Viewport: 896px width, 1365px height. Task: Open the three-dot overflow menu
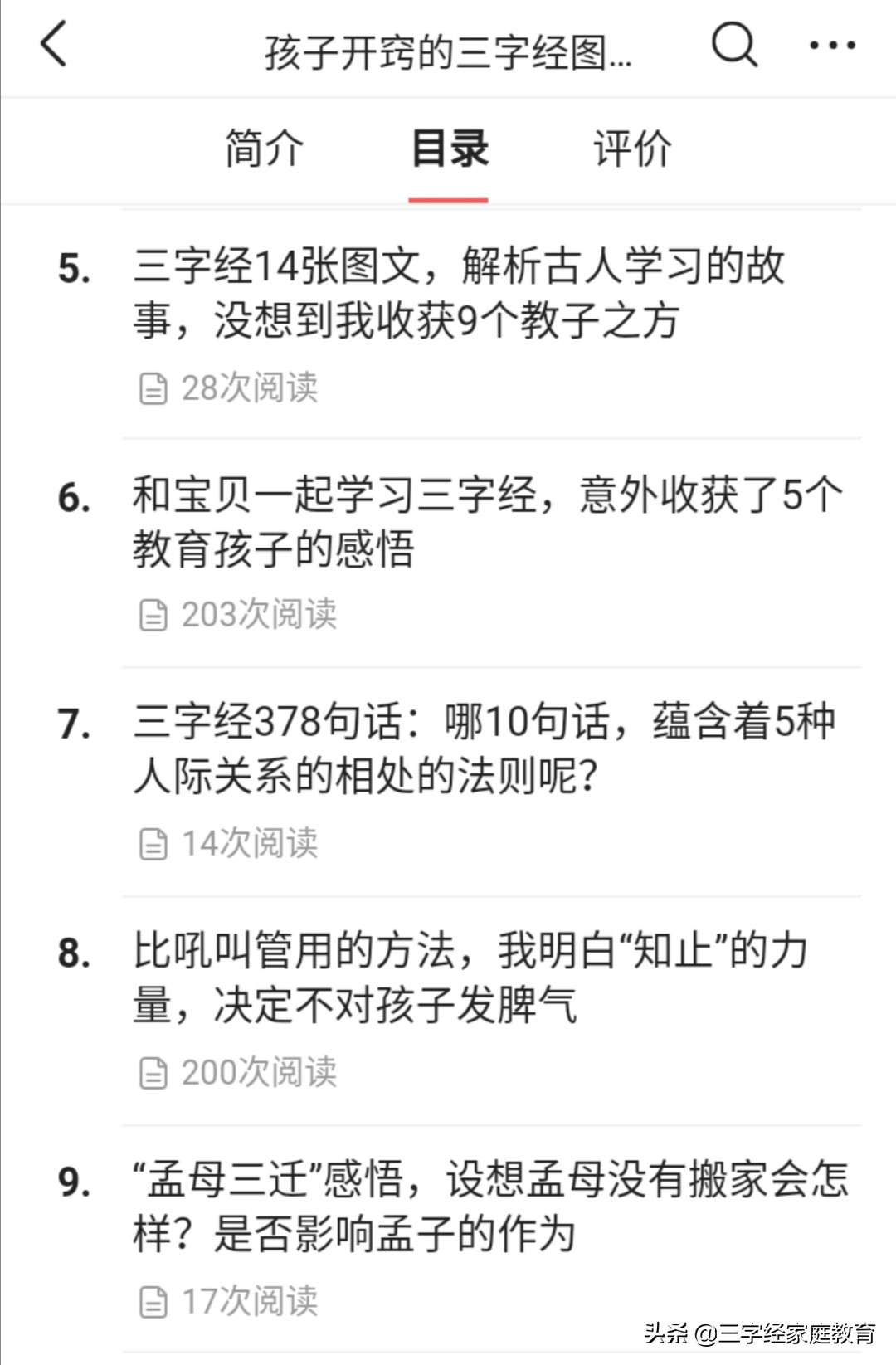(x=832, y=46)
